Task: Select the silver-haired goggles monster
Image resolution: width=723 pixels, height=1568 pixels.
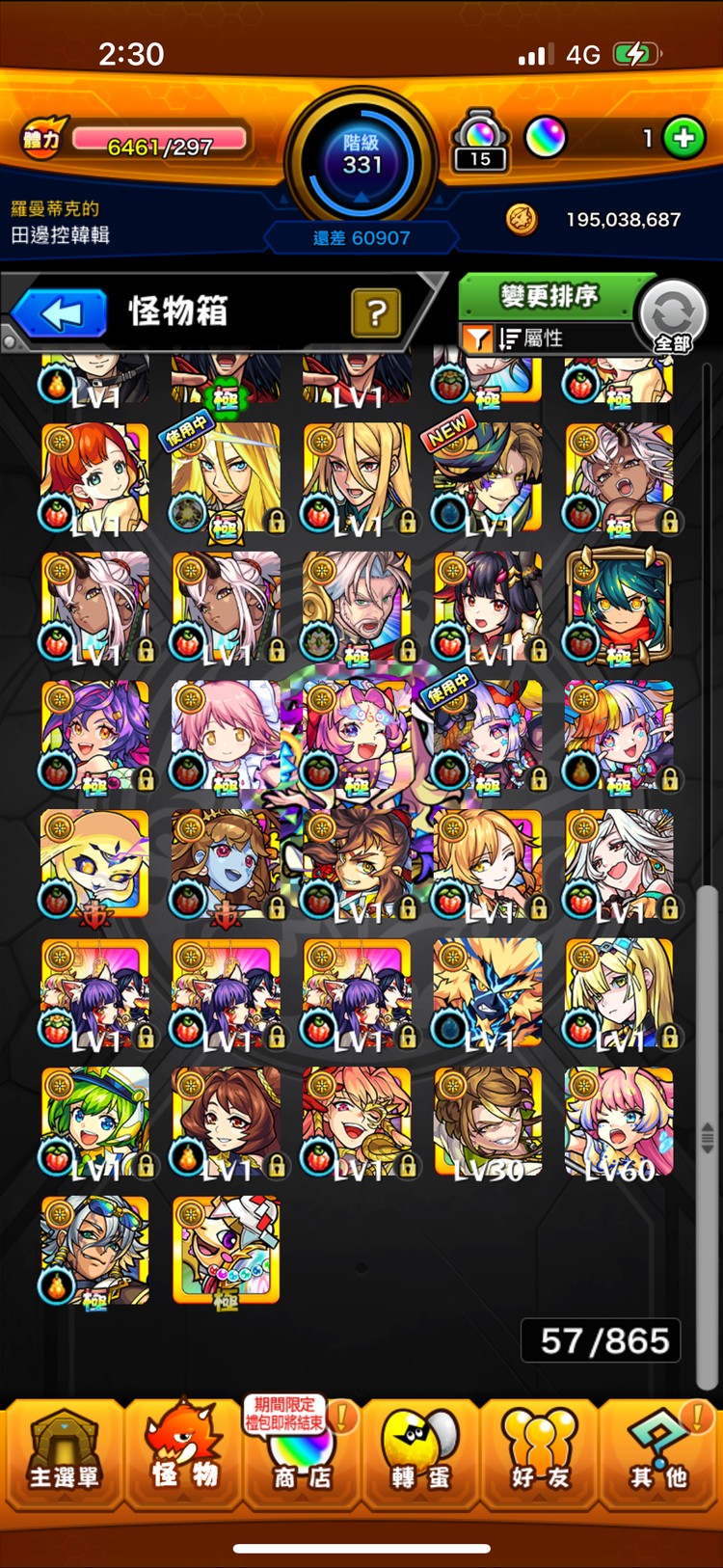Action: tap(94, 1250)
